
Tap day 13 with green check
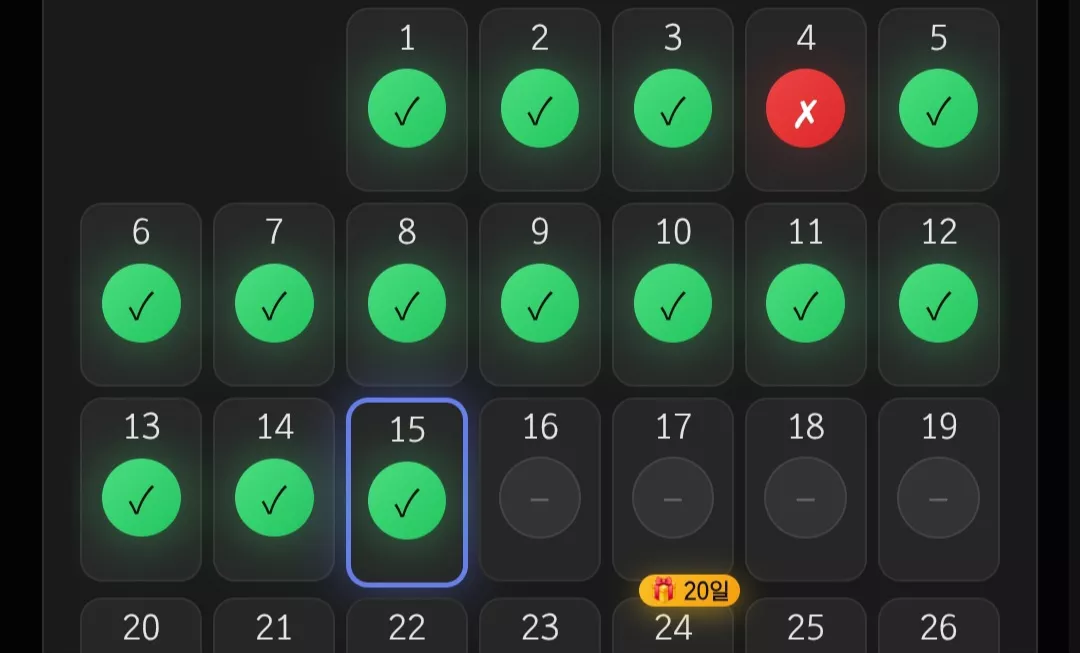point(141,489)
